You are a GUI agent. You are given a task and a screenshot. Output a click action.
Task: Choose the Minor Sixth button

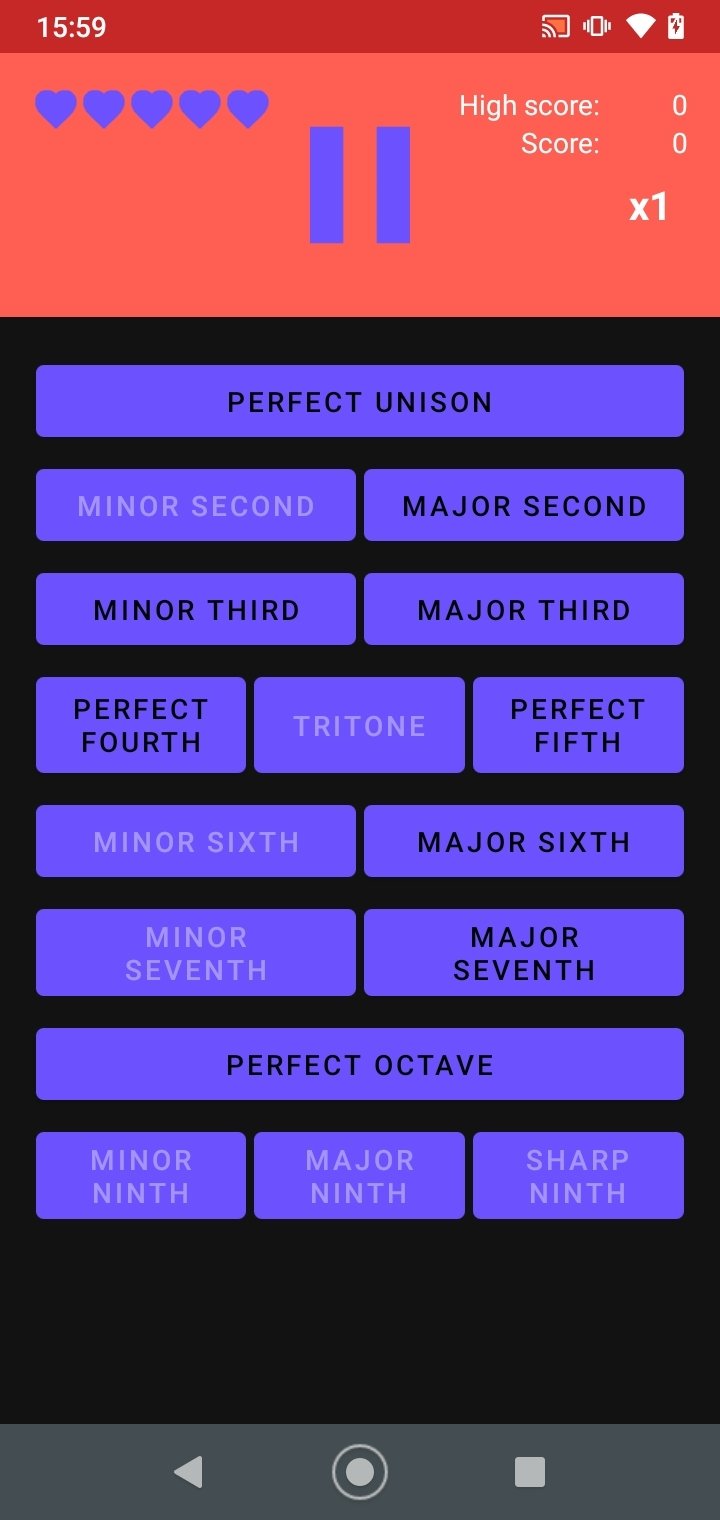196,841
